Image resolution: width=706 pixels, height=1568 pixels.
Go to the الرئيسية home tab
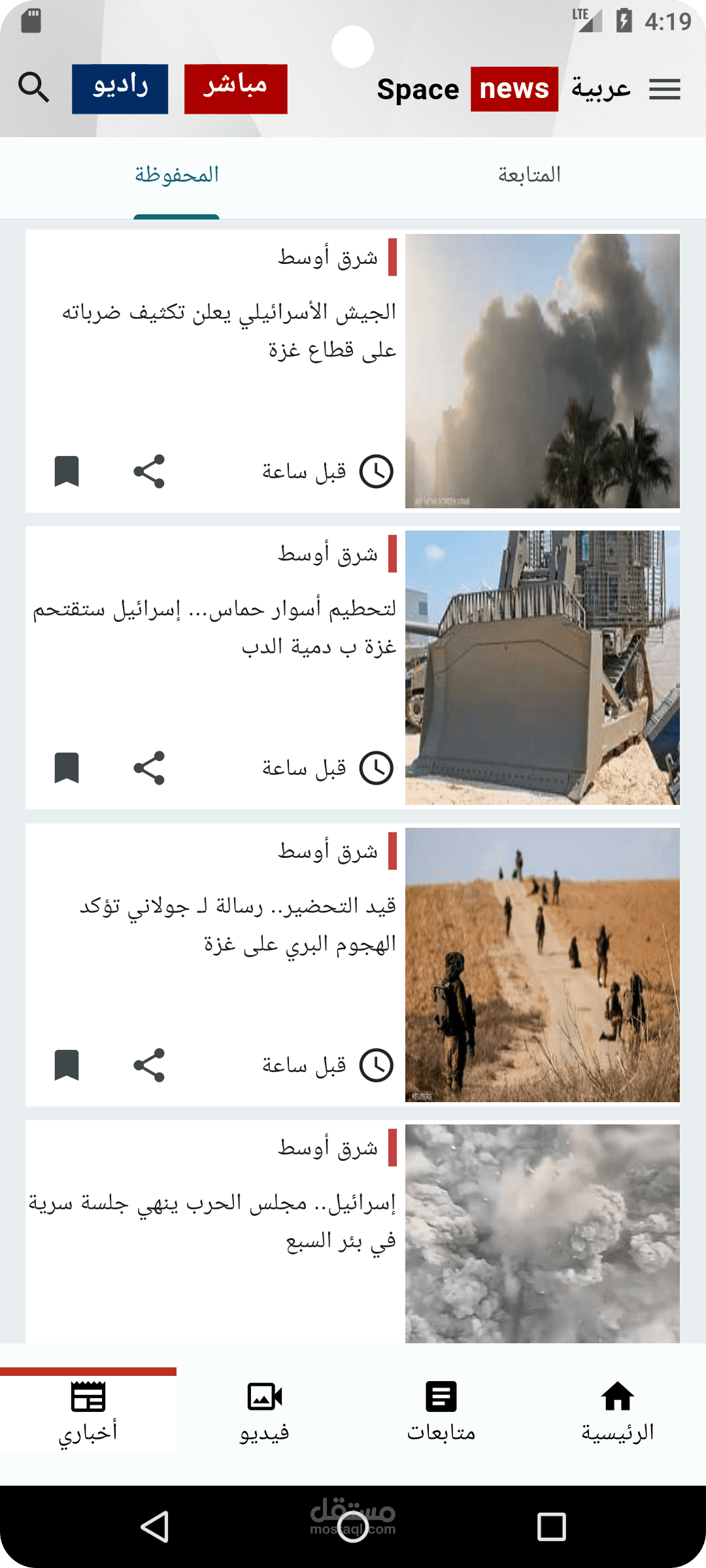617,1411
